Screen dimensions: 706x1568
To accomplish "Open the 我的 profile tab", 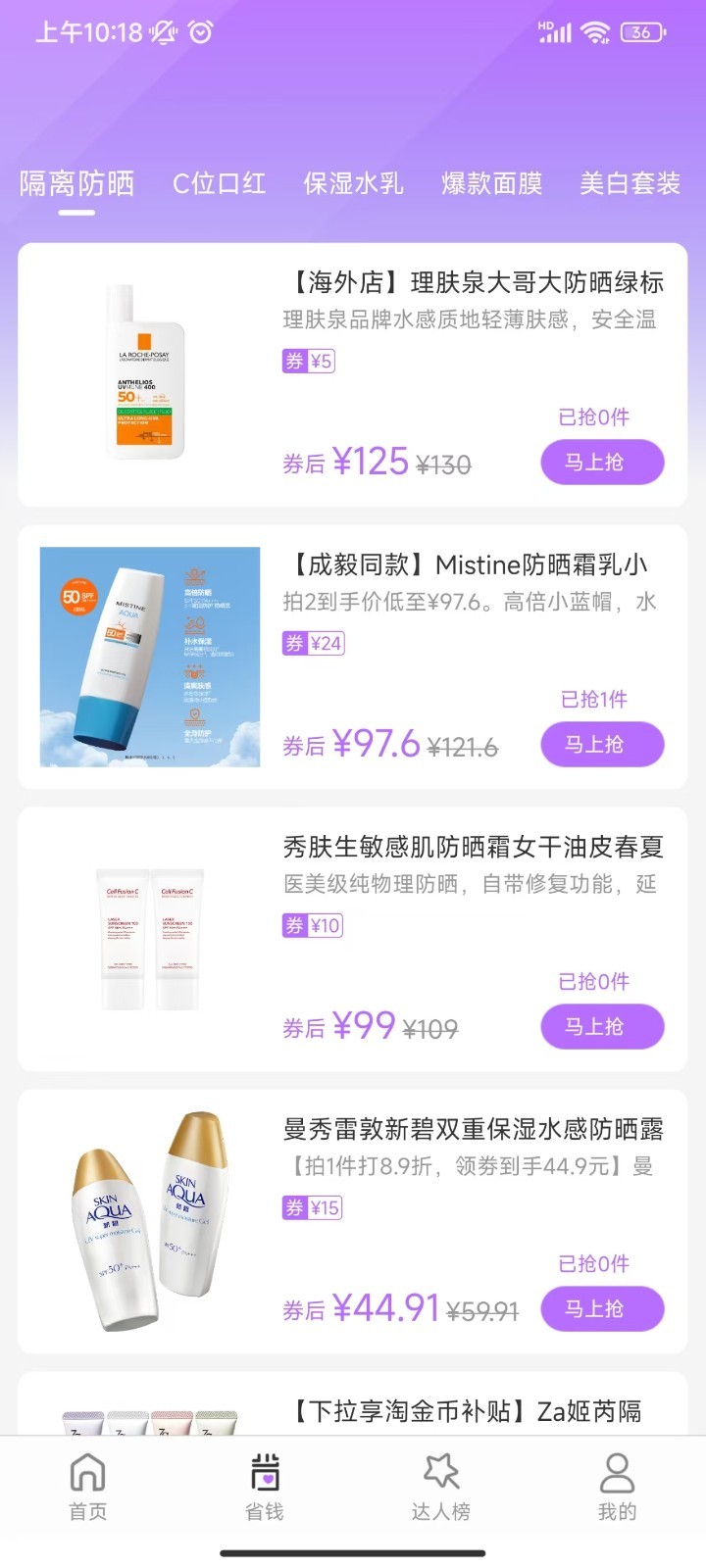I will 618,1487.
